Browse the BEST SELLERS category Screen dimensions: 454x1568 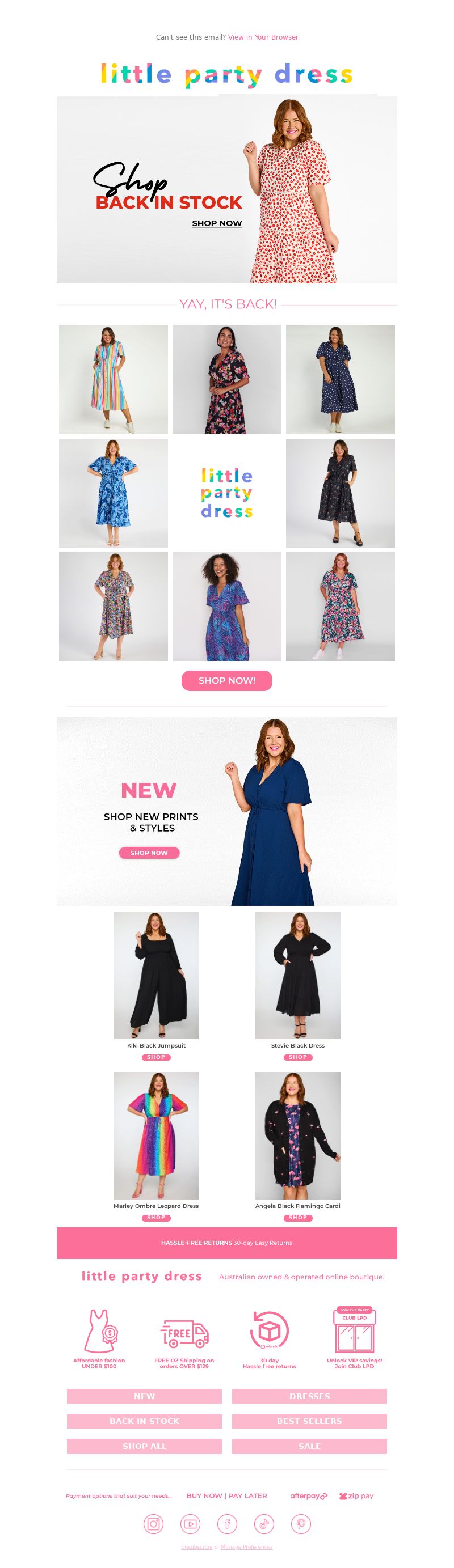pyautogui.click(x=310, y=1421)
